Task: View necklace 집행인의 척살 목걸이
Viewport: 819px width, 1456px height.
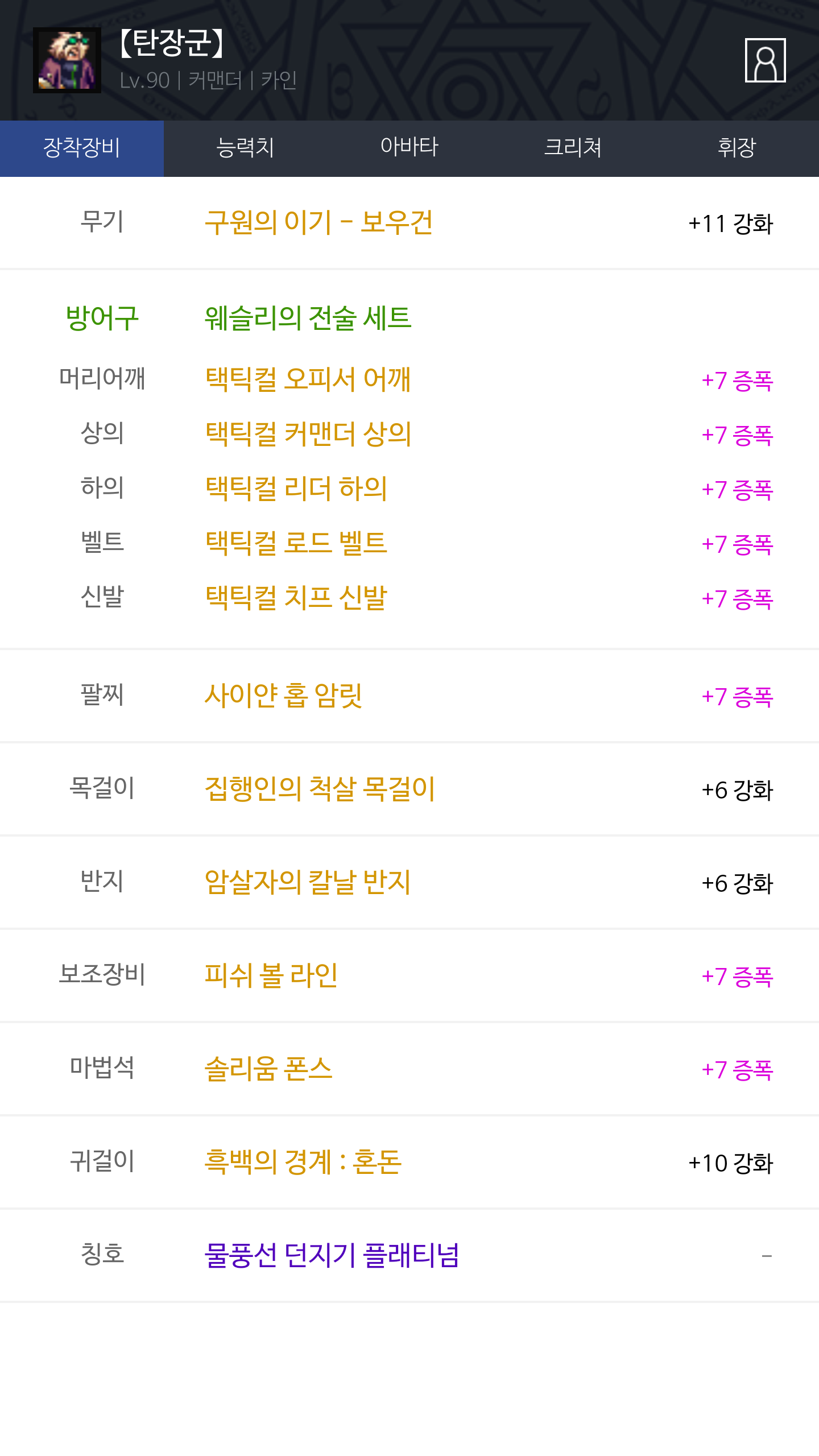Action: pyautogui.click(x=320, y=789)
